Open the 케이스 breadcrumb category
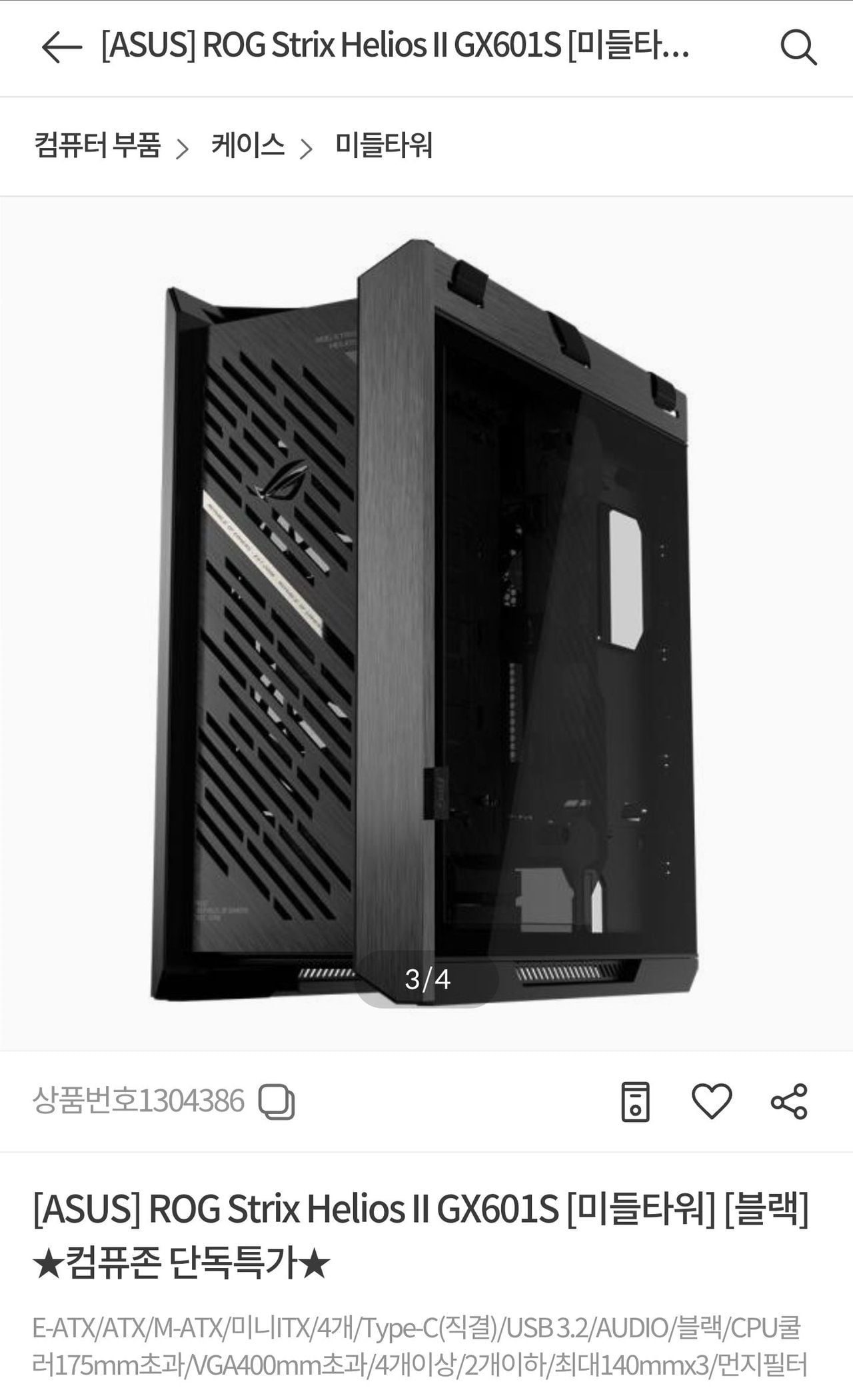853x1400 pixels. (248, 145)
